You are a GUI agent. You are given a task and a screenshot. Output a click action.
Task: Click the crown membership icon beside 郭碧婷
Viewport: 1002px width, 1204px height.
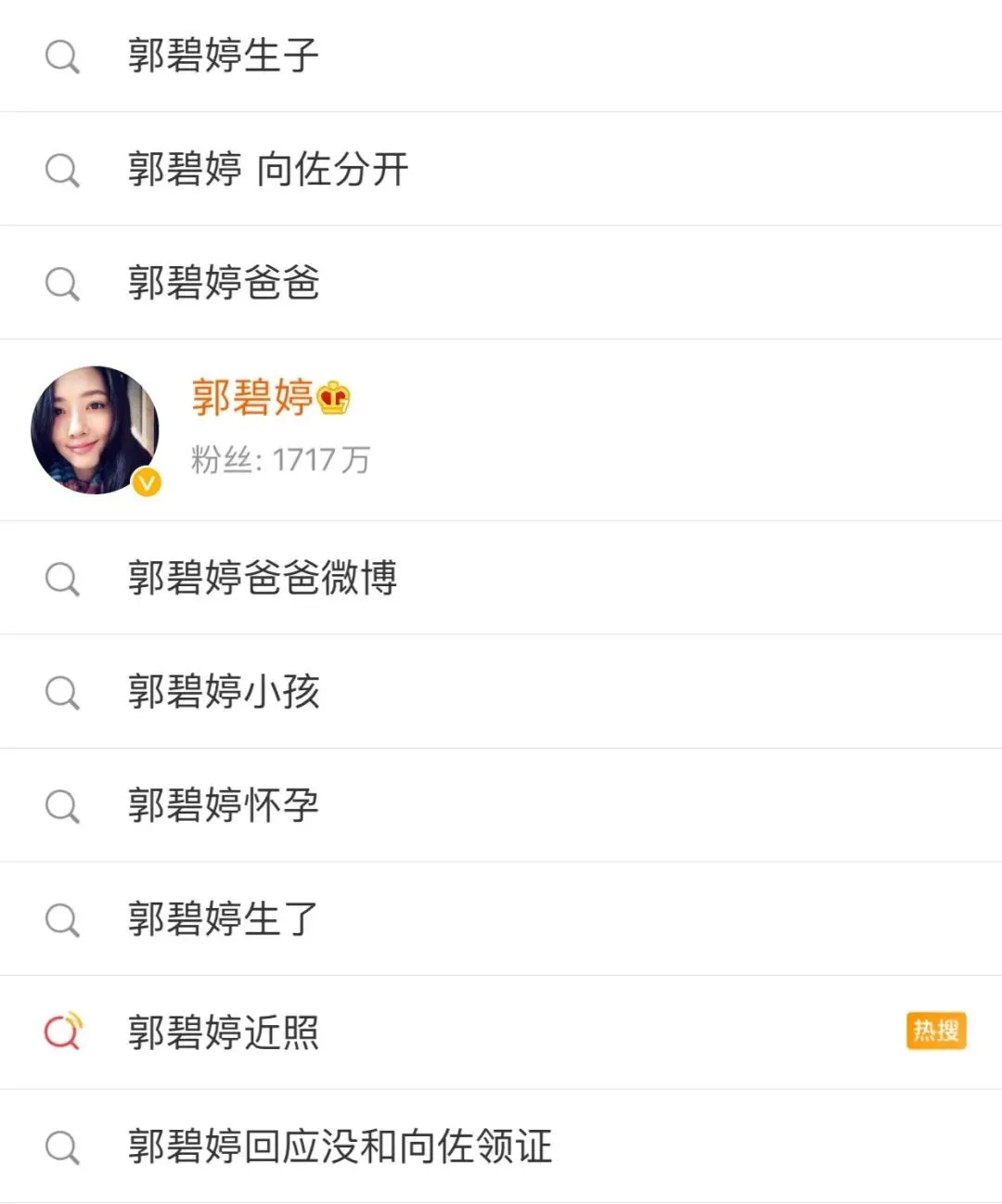(x=337, y=399)
